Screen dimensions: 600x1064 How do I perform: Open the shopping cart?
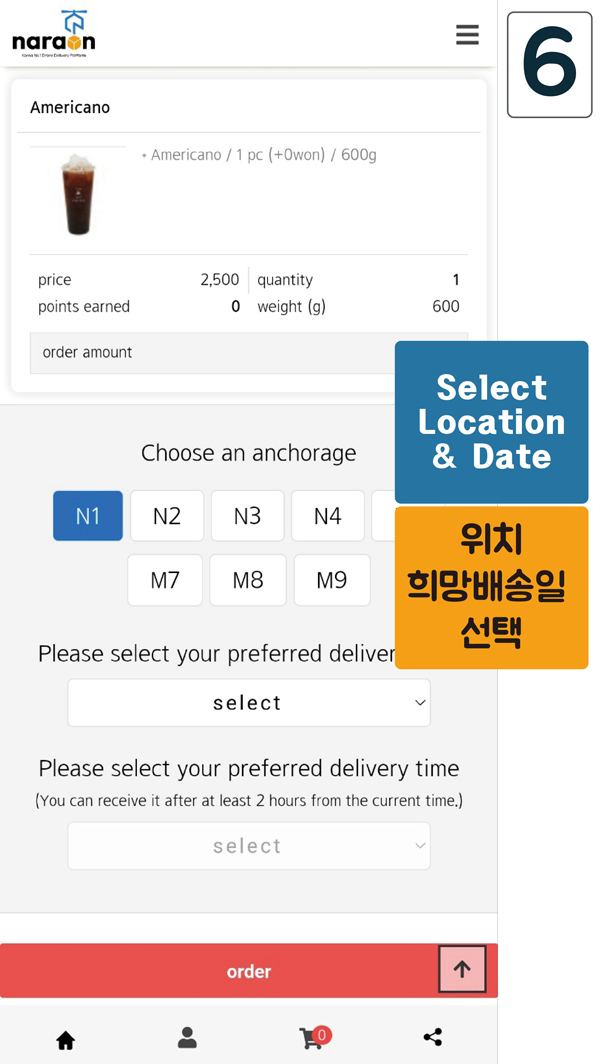click(x=314, y=1038)
